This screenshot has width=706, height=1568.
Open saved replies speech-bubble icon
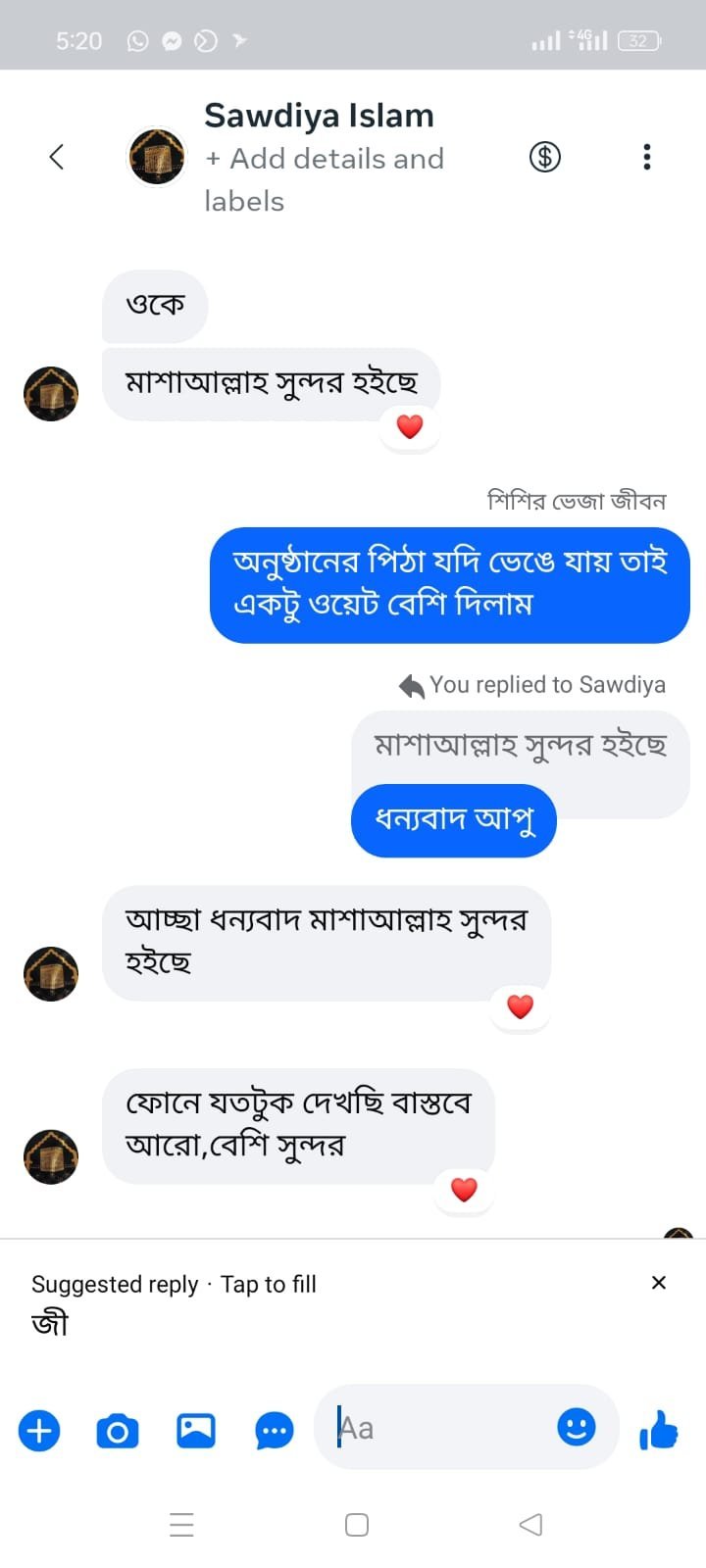[275, 1431]
